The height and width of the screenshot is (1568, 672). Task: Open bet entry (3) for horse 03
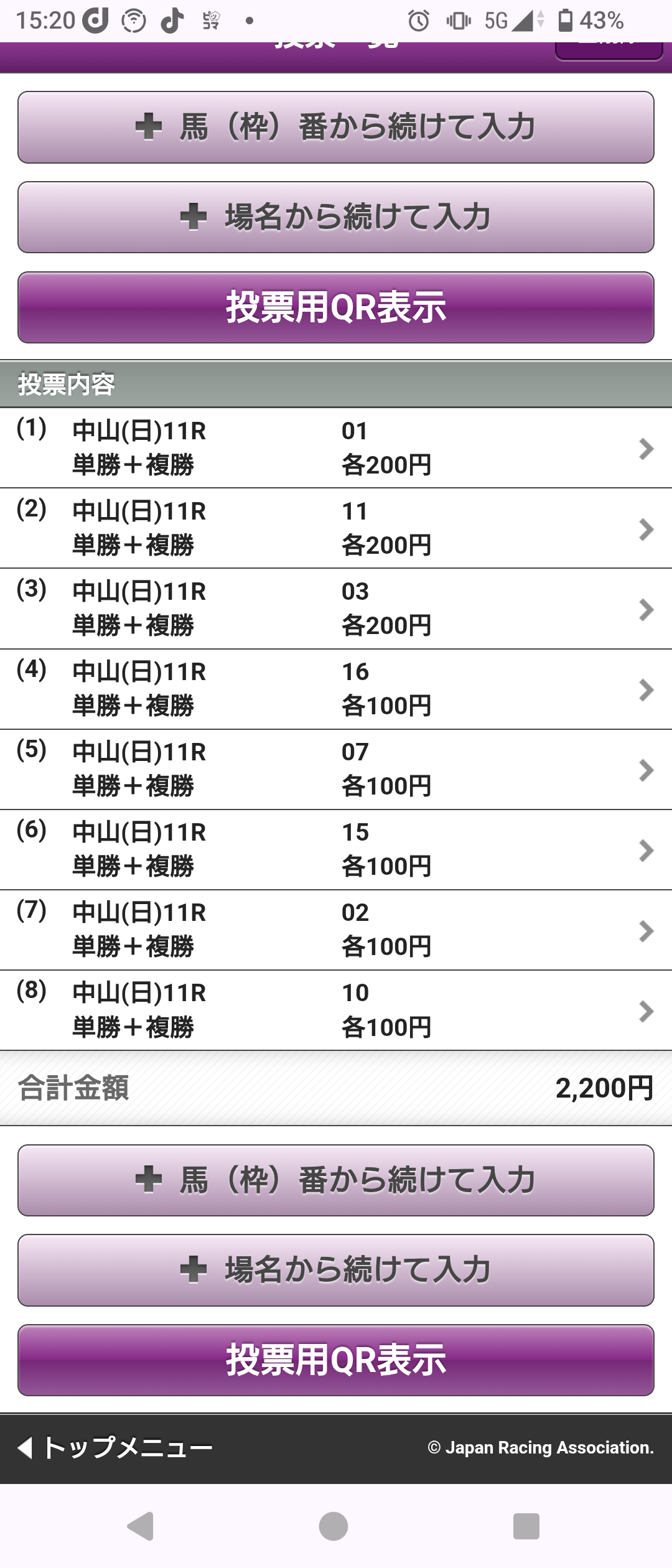336,609
